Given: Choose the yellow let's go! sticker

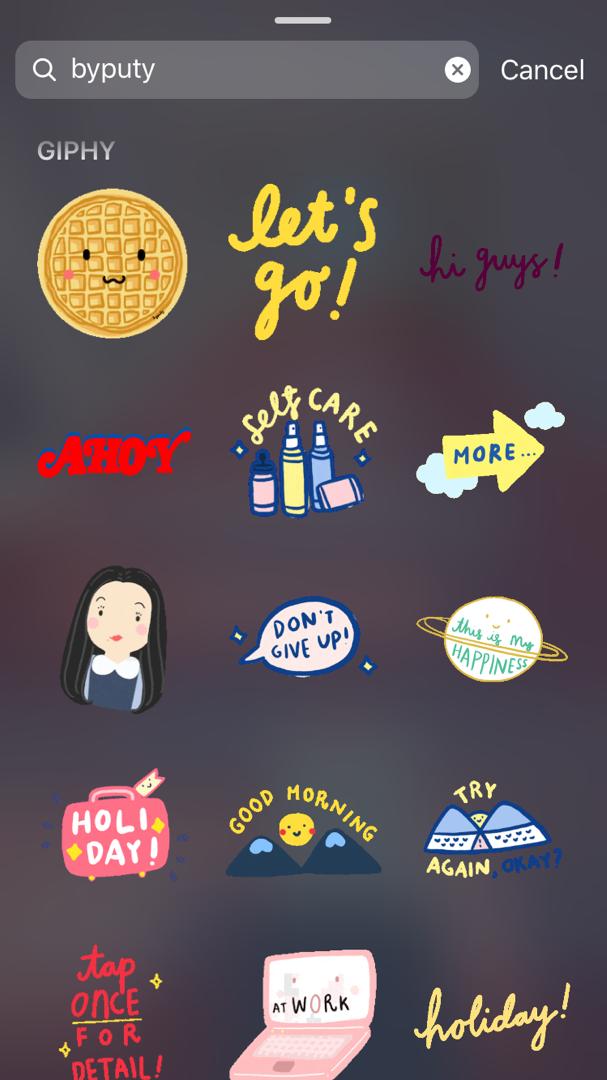Looking at the screenshot, I should [x=302, y=262].
